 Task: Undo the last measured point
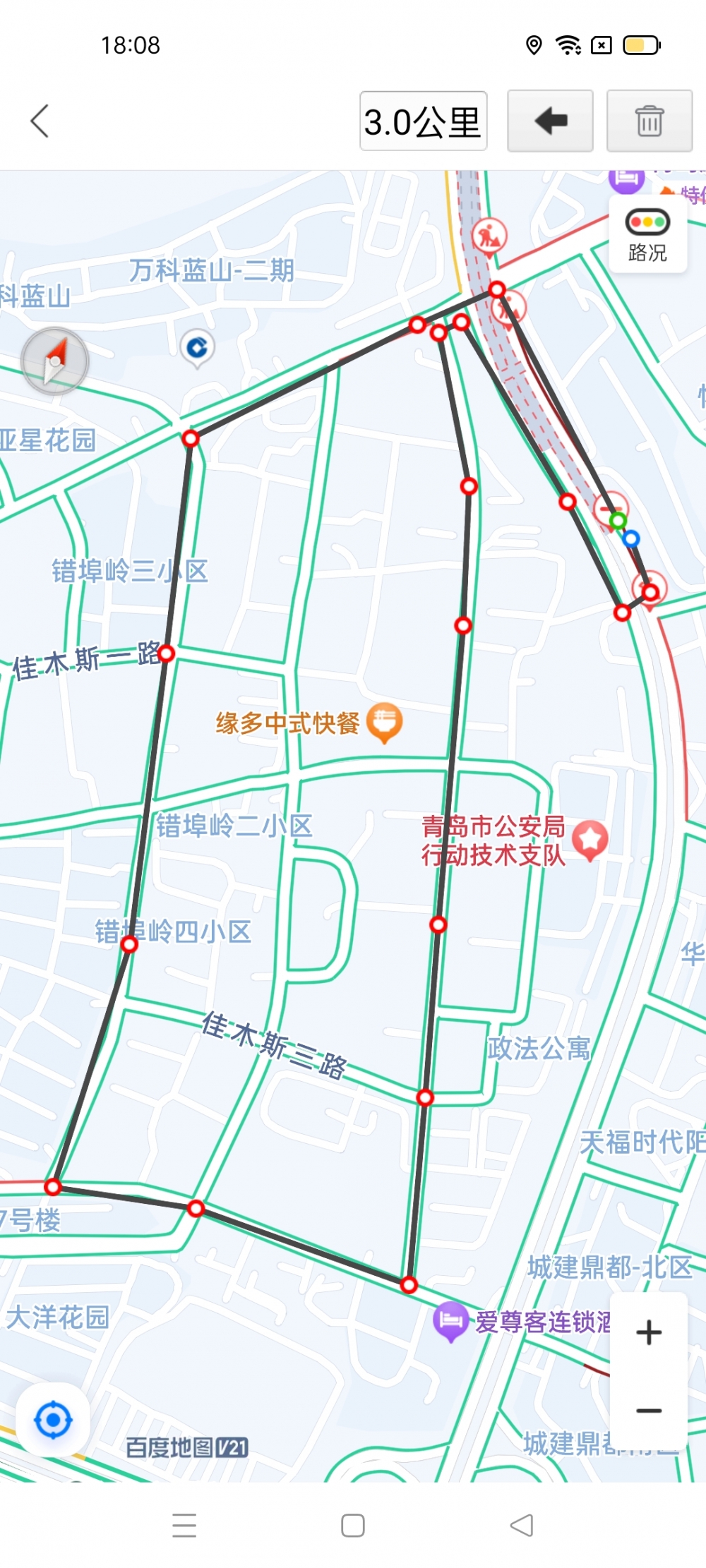(551, 121)
